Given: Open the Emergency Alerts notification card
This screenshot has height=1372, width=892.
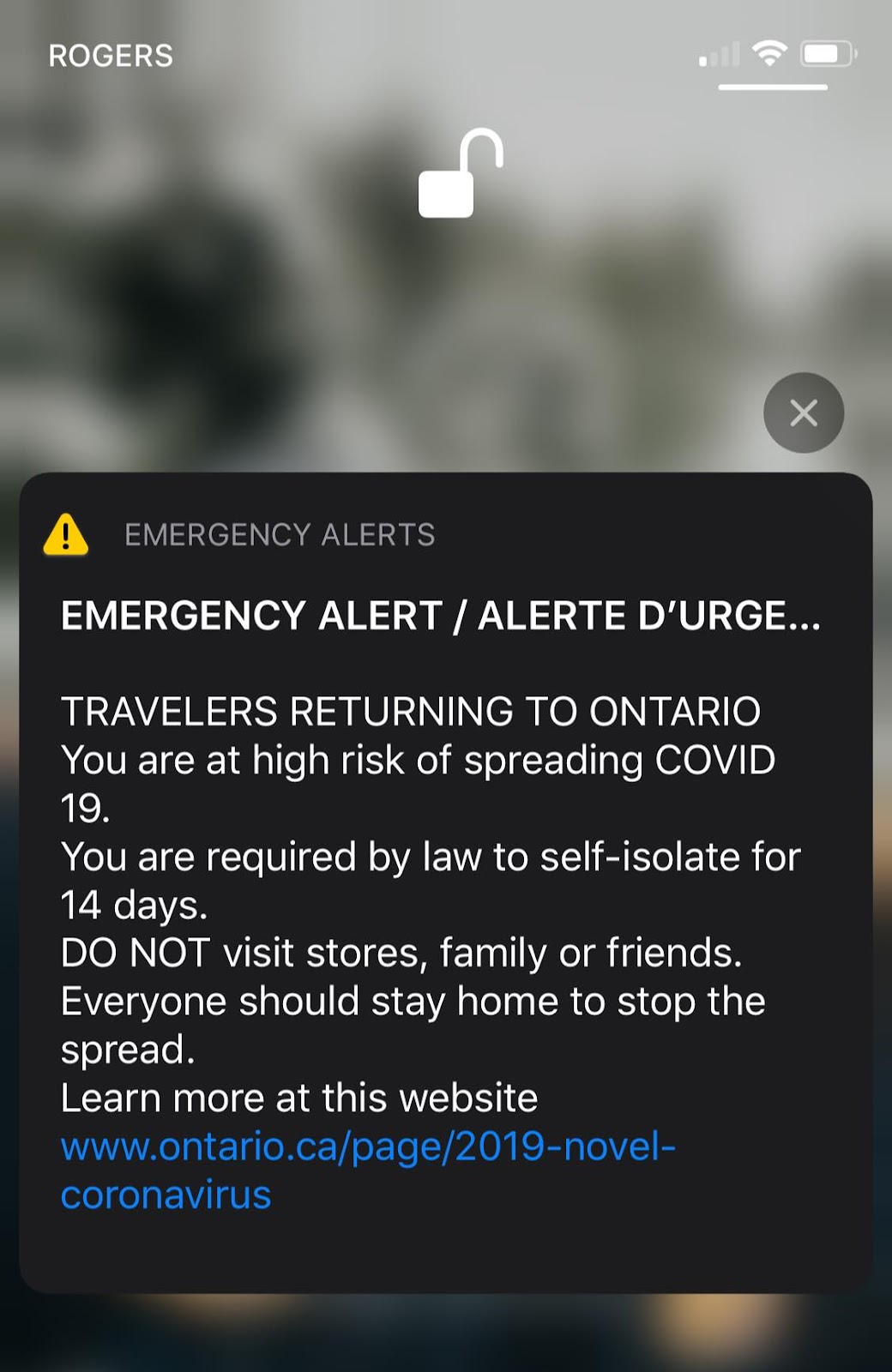Looking at the screenshot, I should (446, 882).
